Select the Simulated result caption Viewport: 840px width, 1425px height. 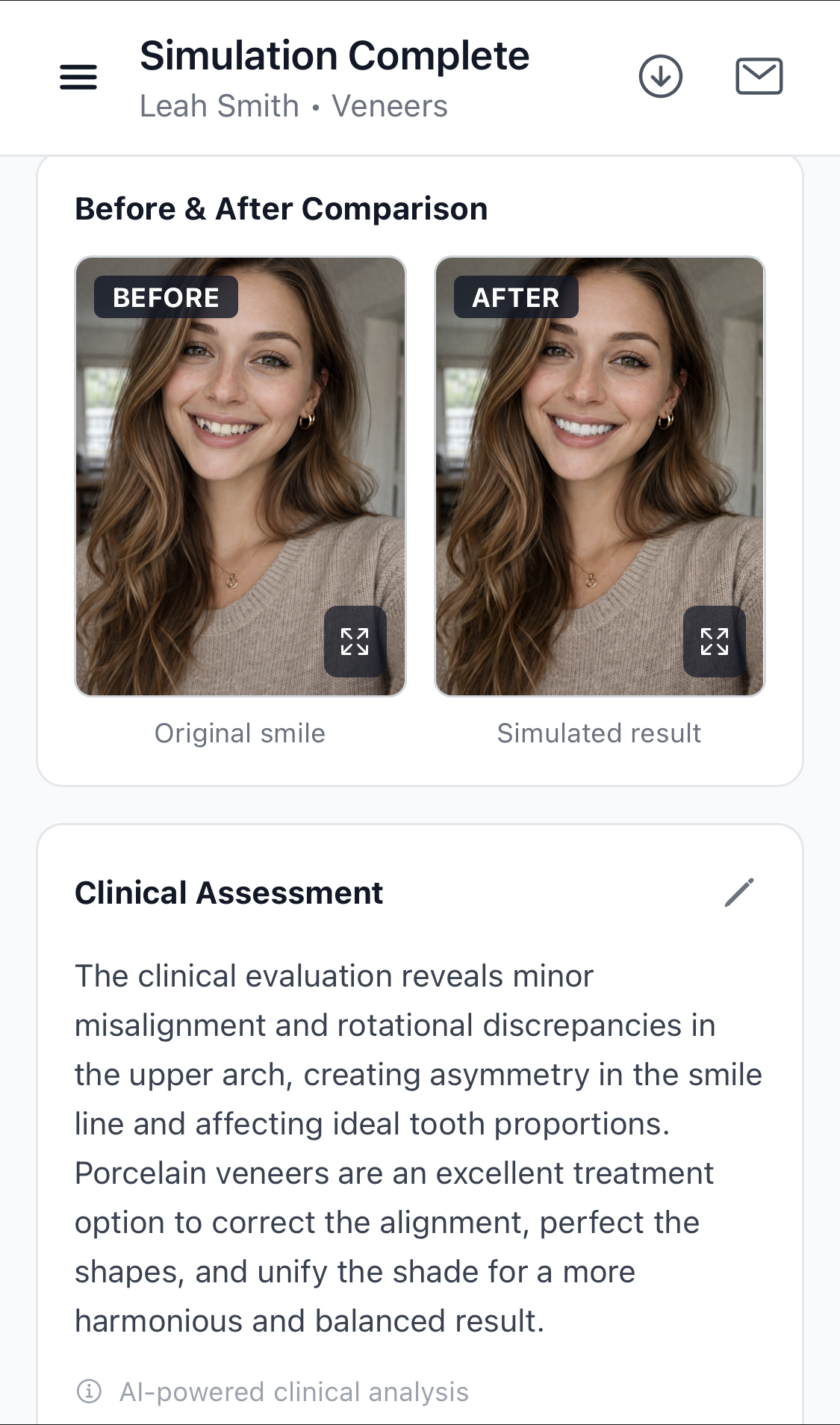[x=599, y=733]
